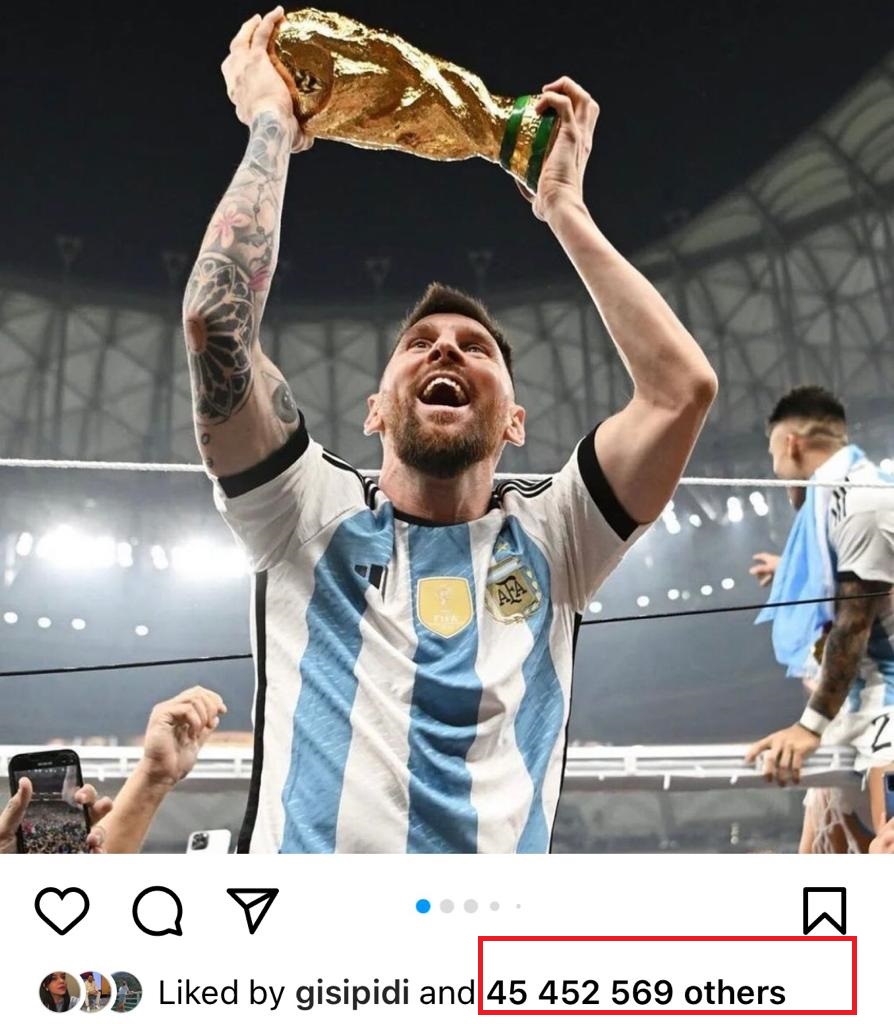Open gisipidi's profile from liked-by line
Image resolution: width=894 pixels, height=1024 pixels.
352,993
